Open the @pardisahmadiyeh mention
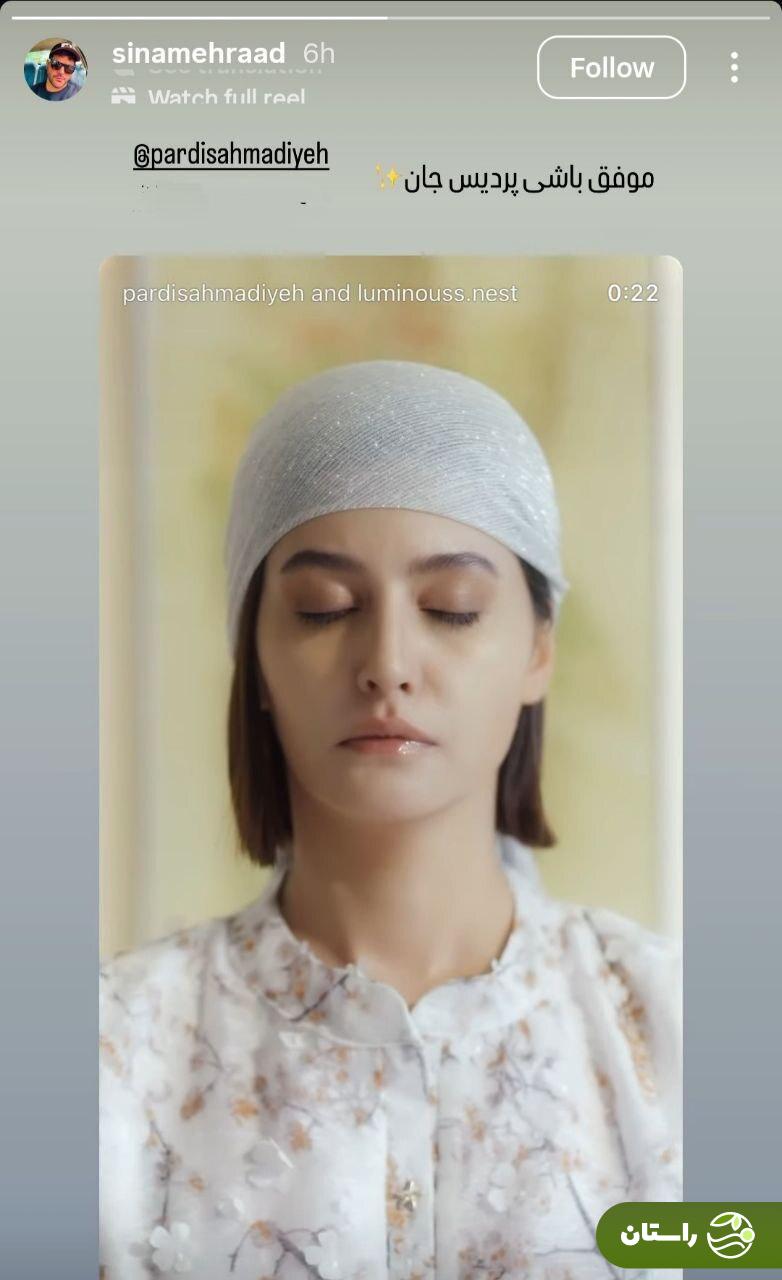 point(231,156)
